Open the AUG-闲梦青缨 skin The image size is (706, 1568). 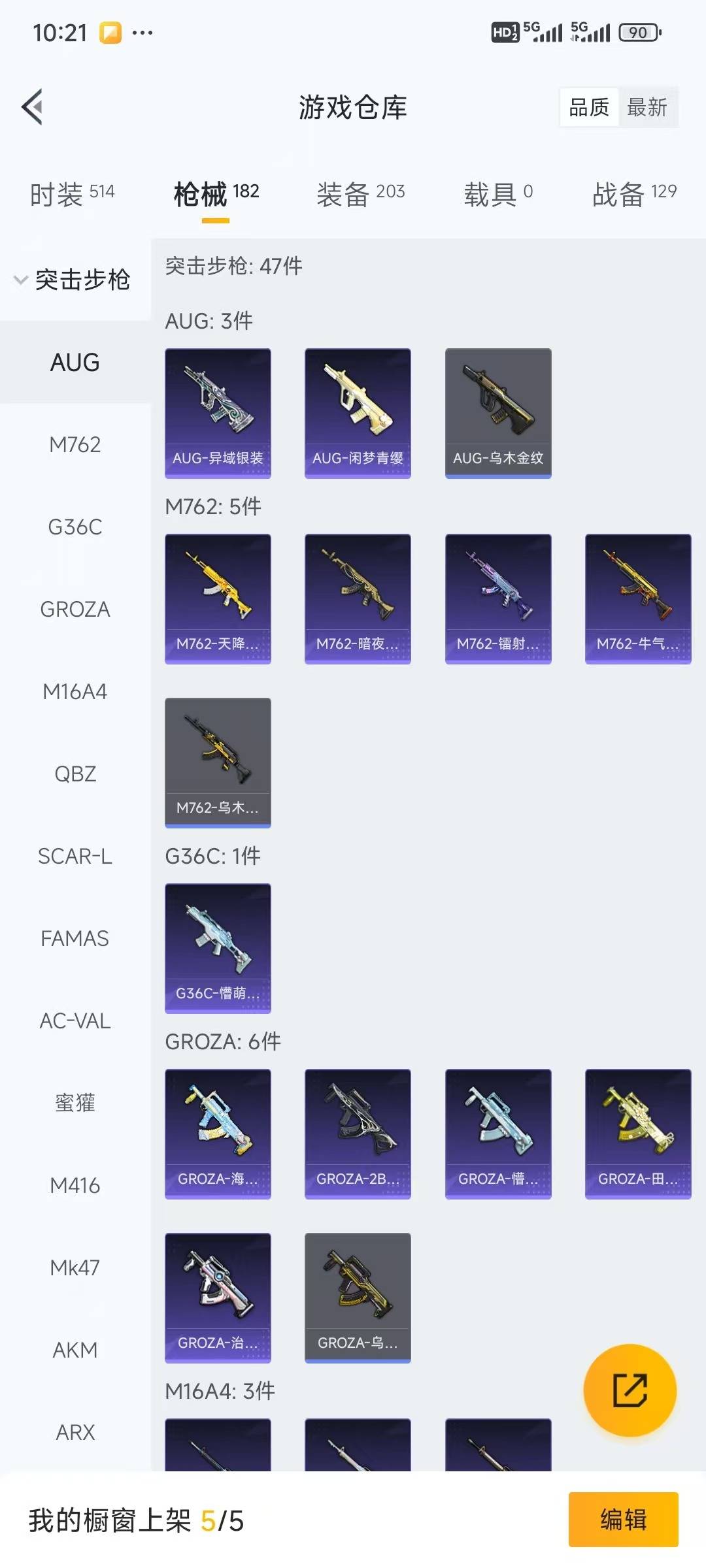(x=358, y=413)
